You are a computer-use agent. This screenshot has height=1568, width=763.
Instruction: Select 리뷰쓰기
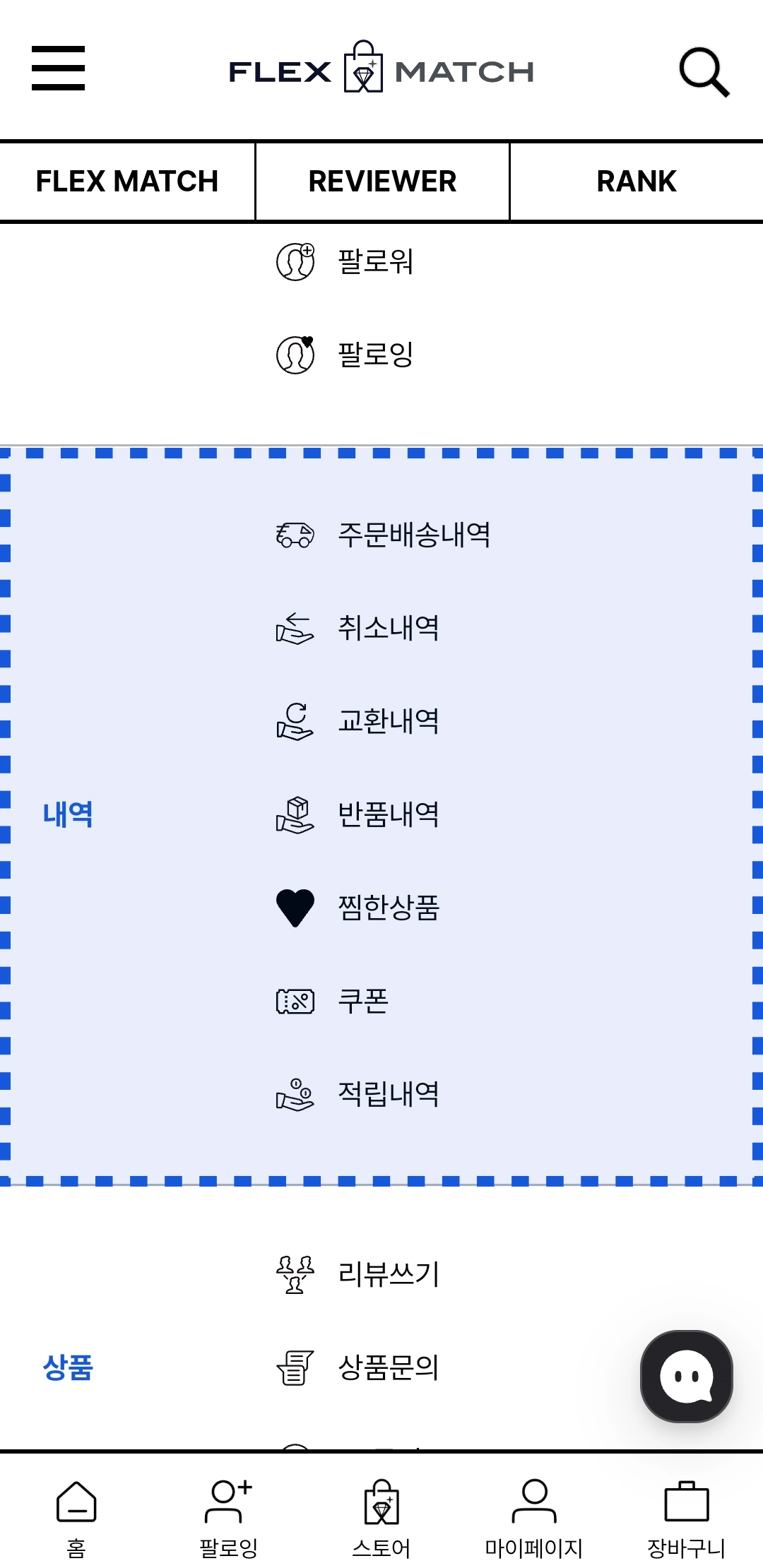[x=388, y=1274]
